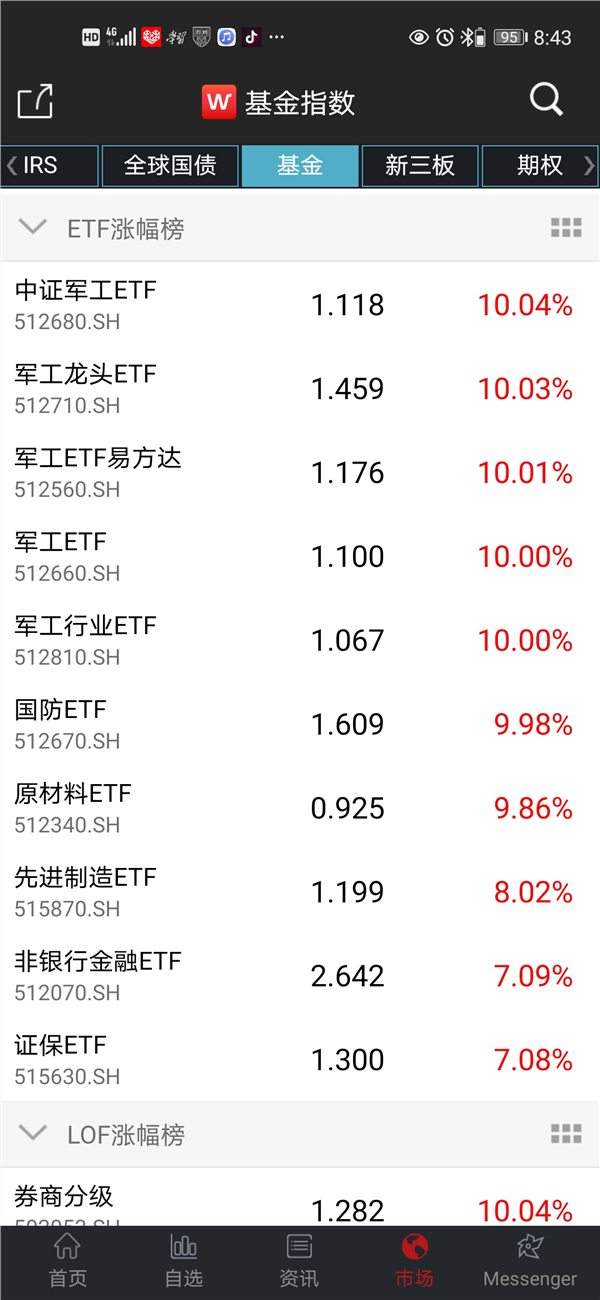Screen dimensions: 600x1300
Task: Switch to the 资讯 news tab
Action: point(299,1260)
